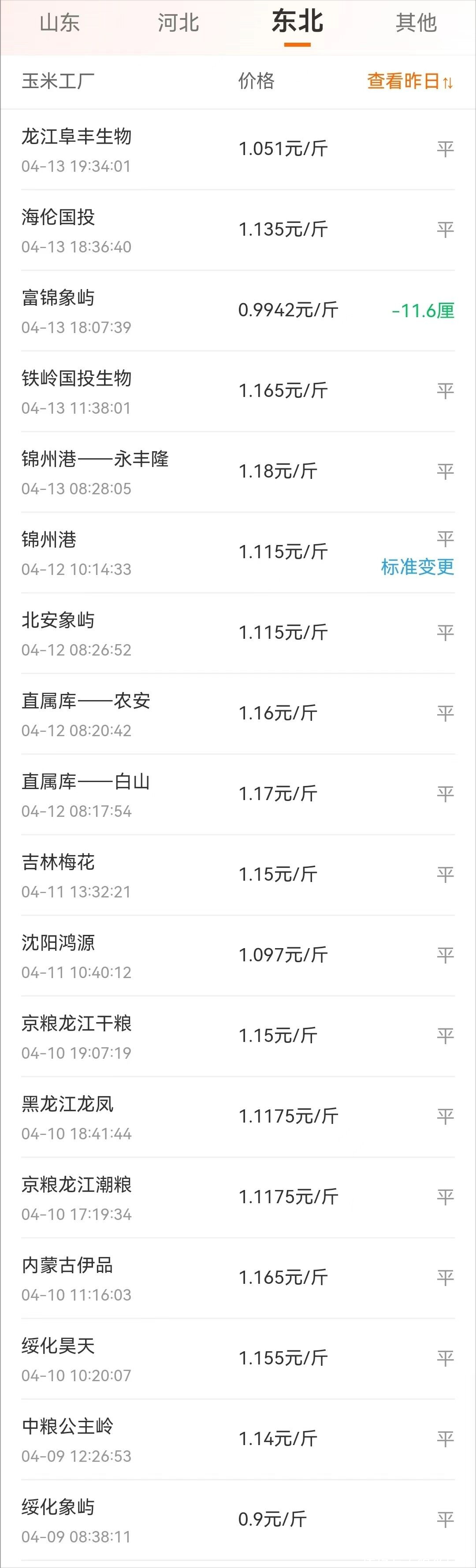Switch to the 山东 tab
The width and height of the screenshot is (476, 1568).
(59, 23)
